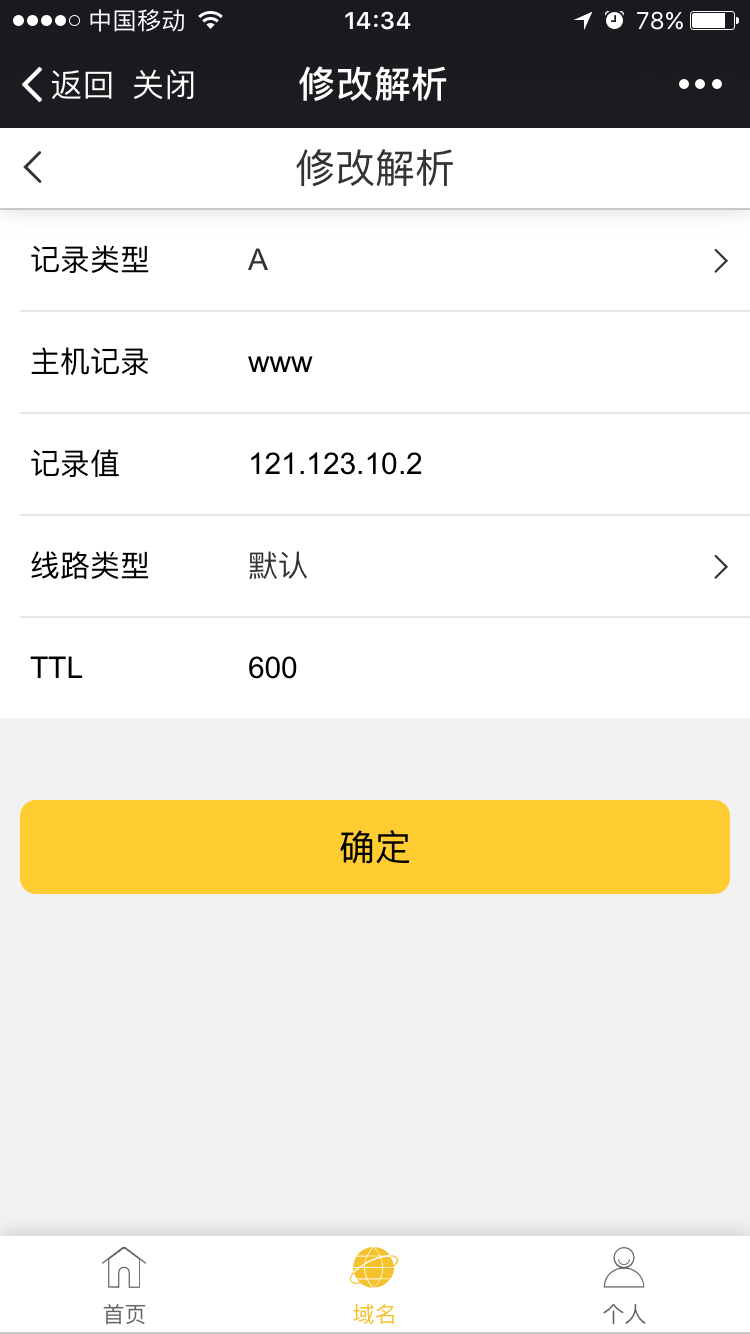Open the three-dot overflow menu
Image resolution: width=750 pixels, height=1334 pixels.
pos(700,85)
